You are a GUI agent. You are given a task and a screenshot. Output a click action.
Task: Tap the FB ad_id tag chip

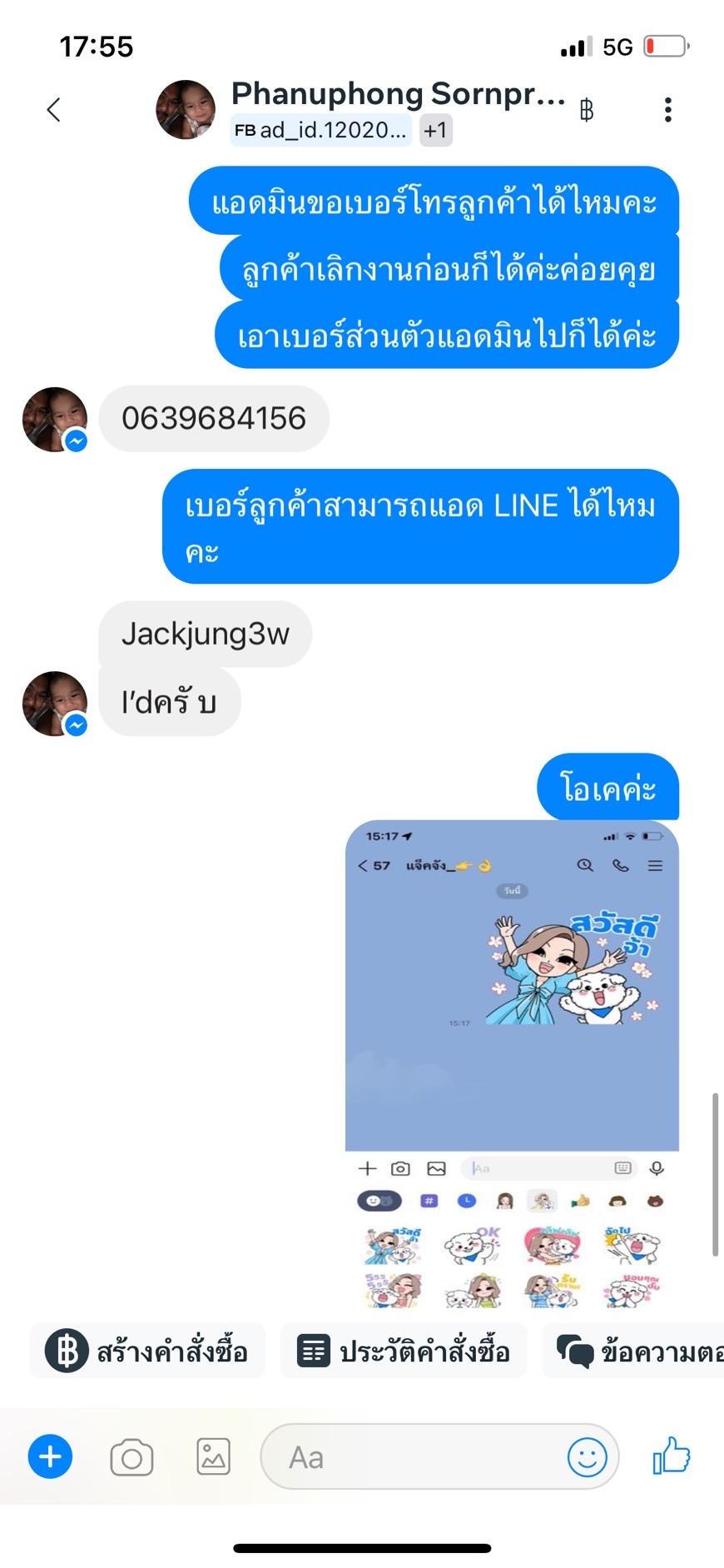pos(320,130)
